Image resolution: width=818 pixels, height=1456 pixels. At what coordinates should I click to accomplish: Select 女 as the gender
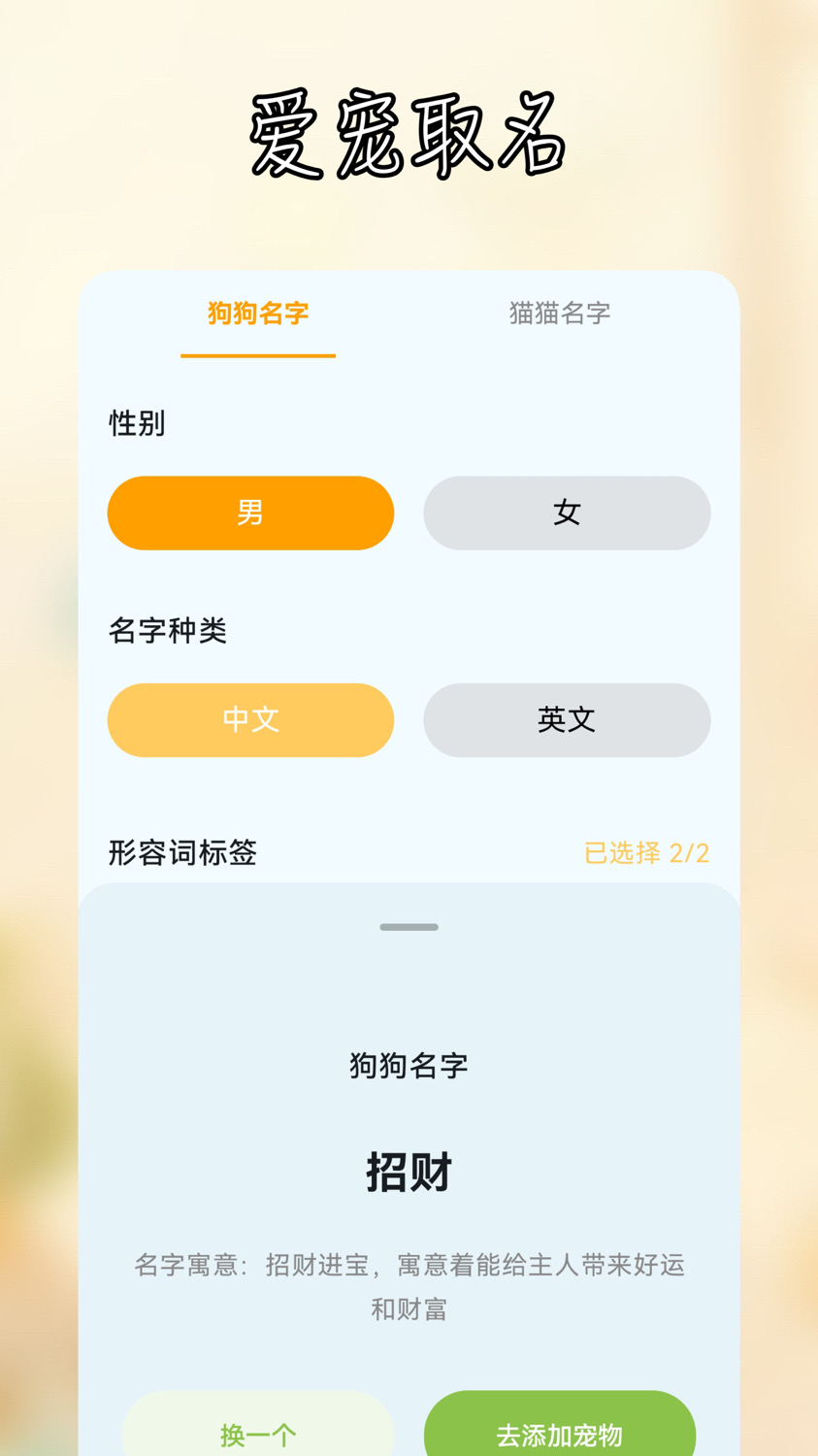coord(567,513)
